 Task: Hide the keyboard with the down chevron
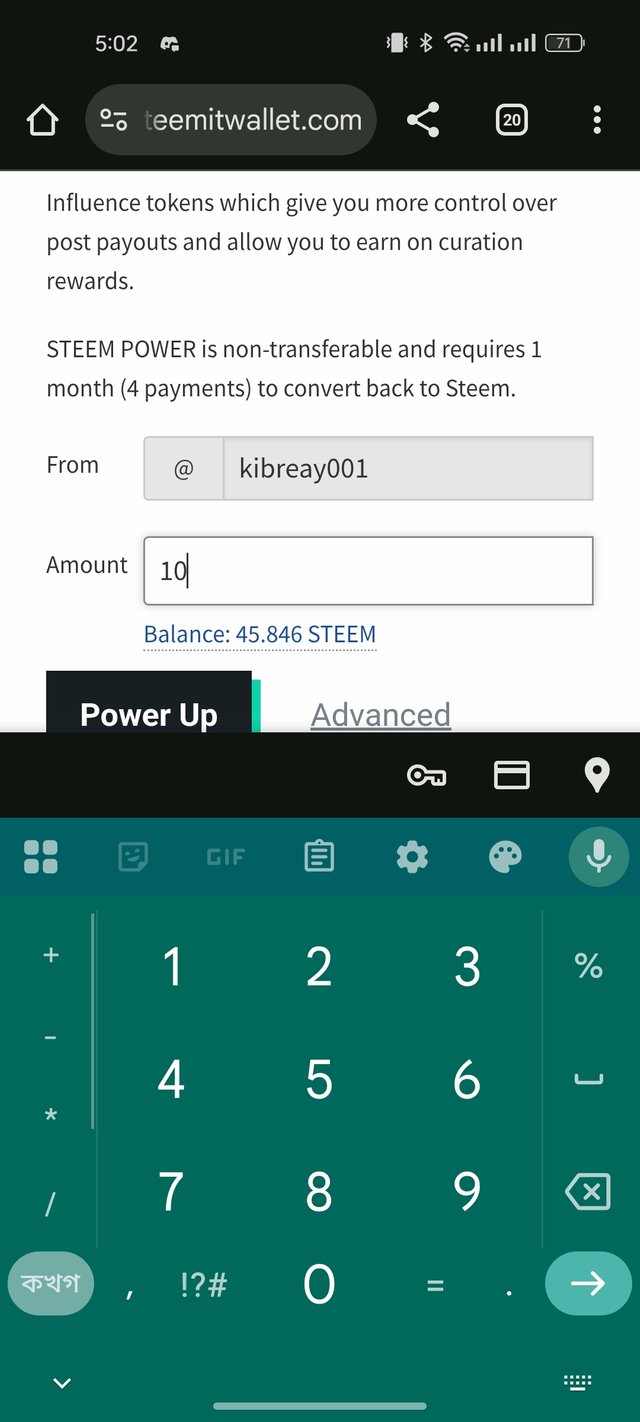tap(62, 1383)
